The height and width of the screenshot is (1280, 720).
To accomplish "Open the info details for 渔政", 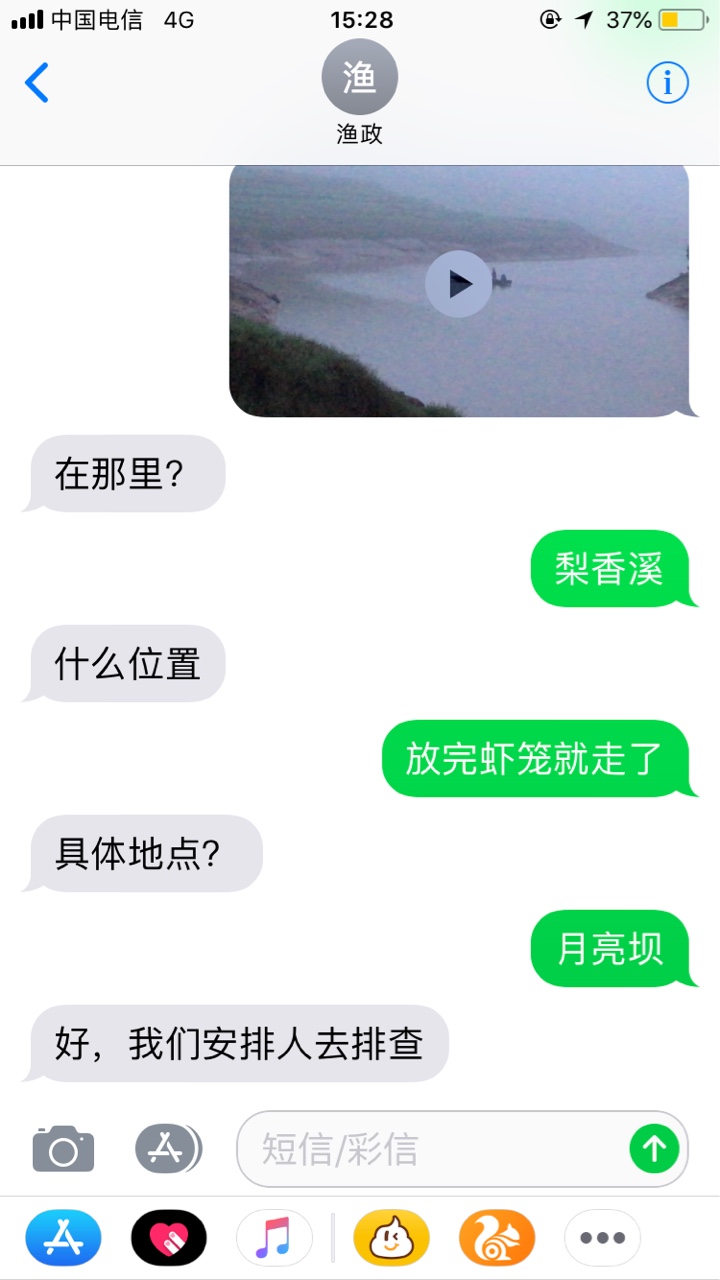I will 667,83.
